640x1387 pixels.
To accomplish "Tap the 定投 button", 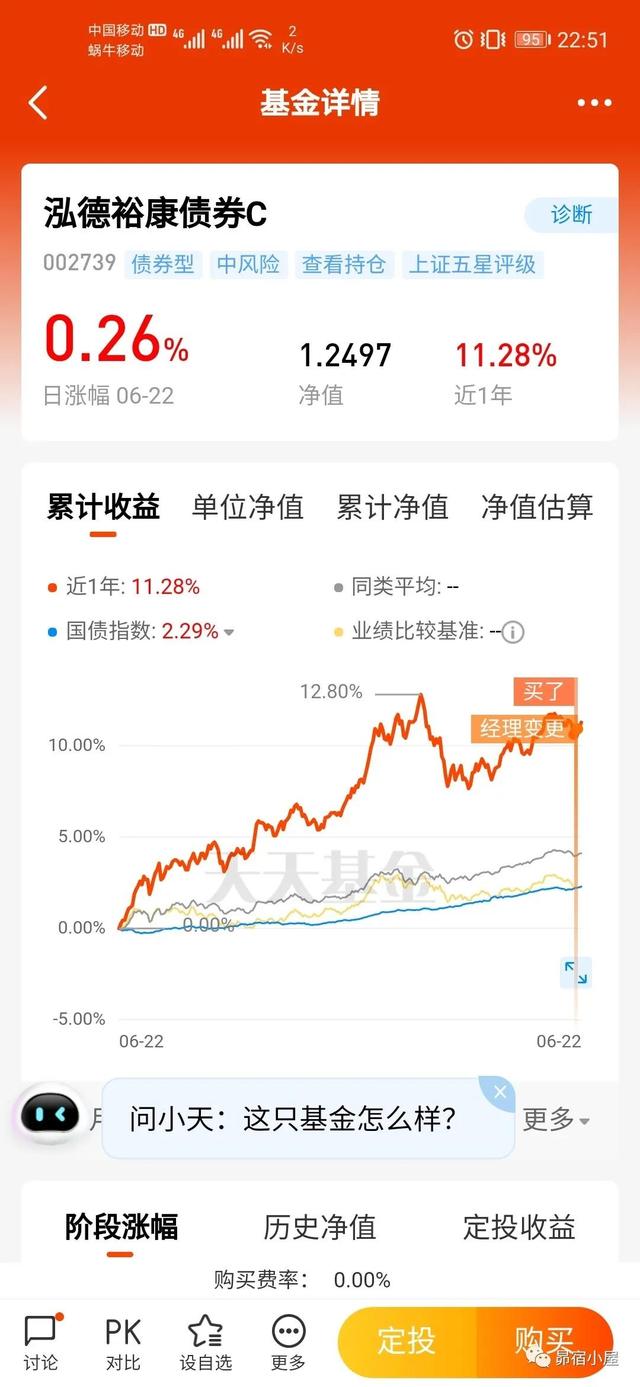I will (407, 1341).
